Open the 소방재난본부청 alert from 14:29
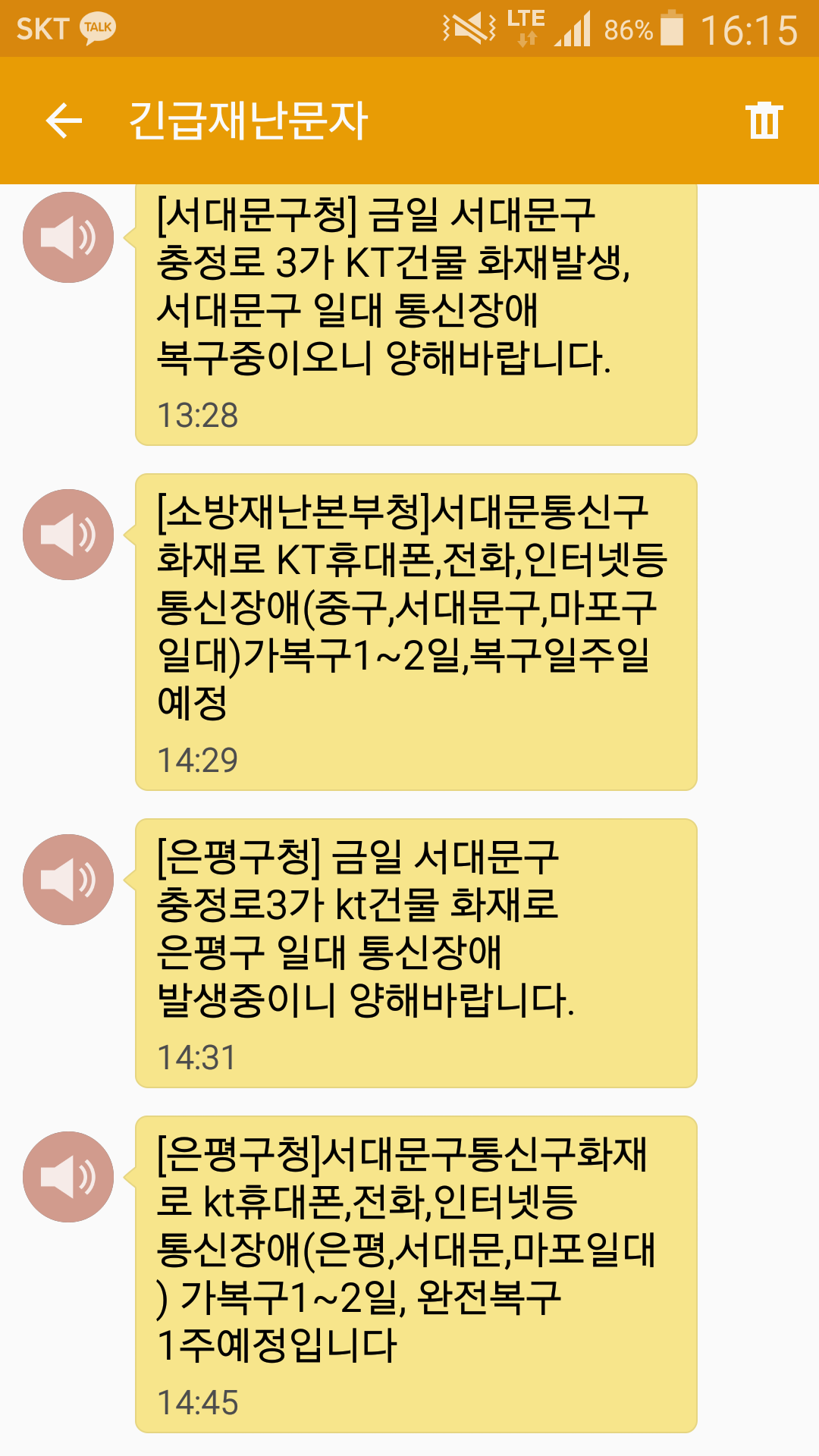This screenshot has height=1456, width=819. tap(416, 631)
